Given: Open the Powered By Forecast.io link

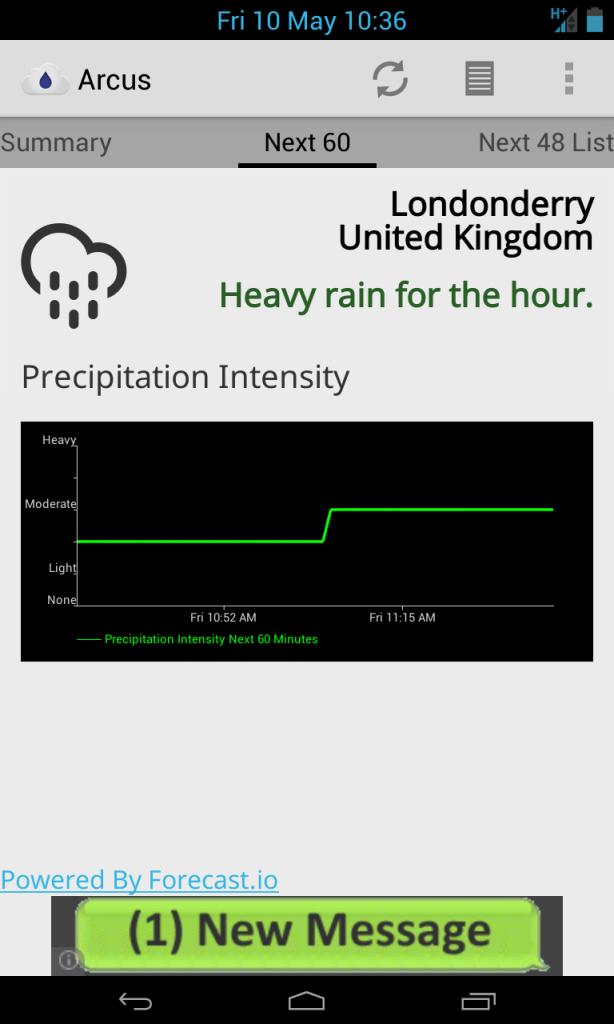Looking at the screenshot, I should 139,880.
